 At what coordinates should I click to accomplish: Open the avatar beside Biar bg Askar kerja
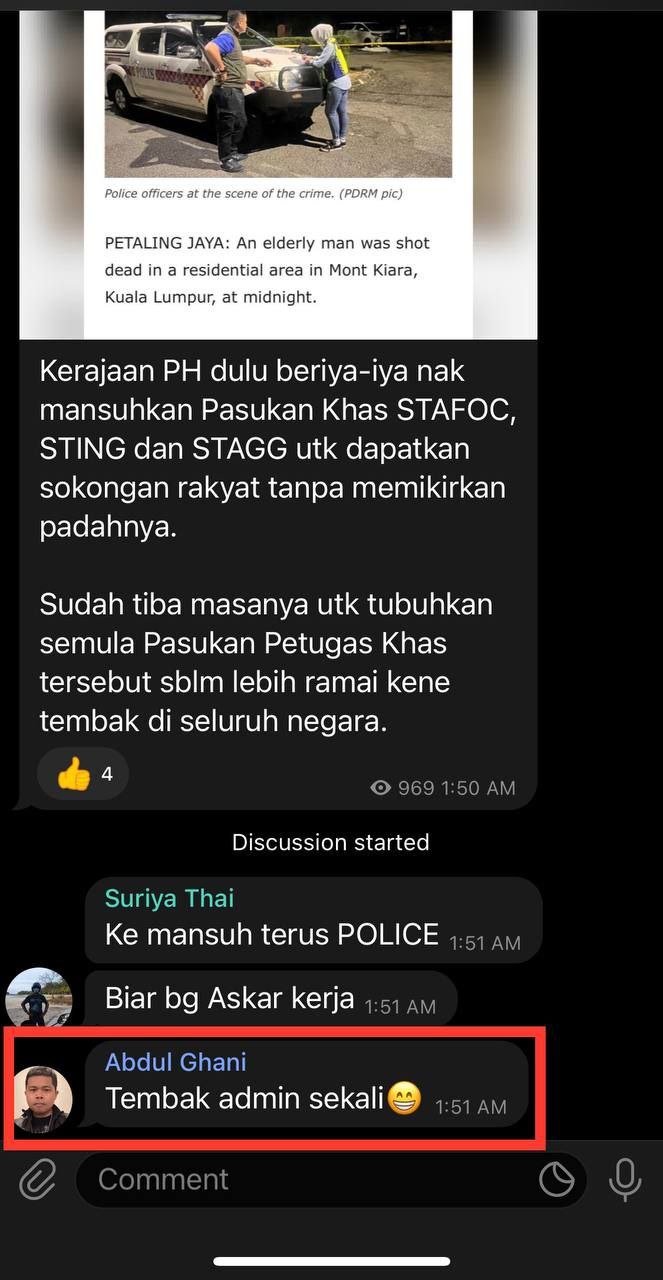(x=39, y=997)
